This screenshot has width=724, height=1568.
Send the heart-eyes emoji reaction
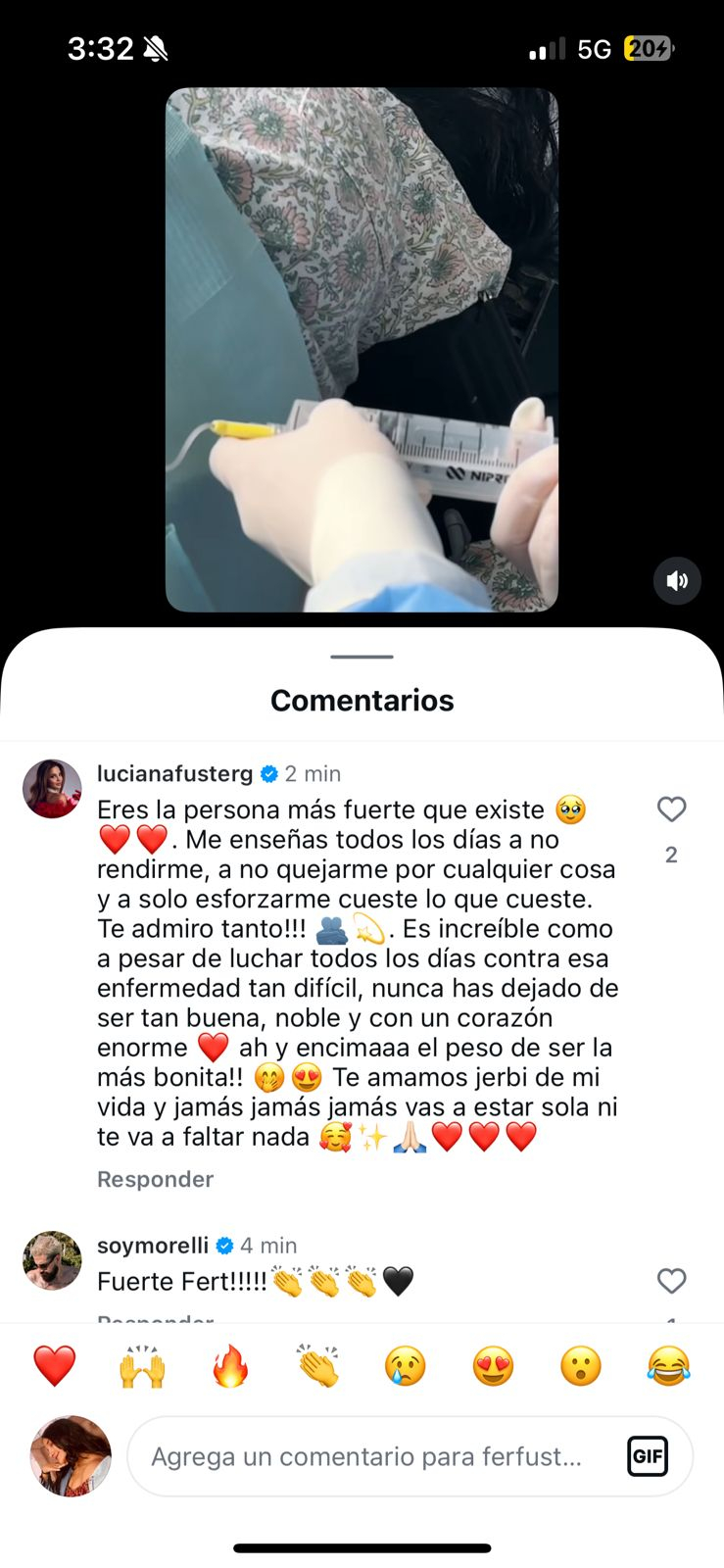click(494, 1365)
